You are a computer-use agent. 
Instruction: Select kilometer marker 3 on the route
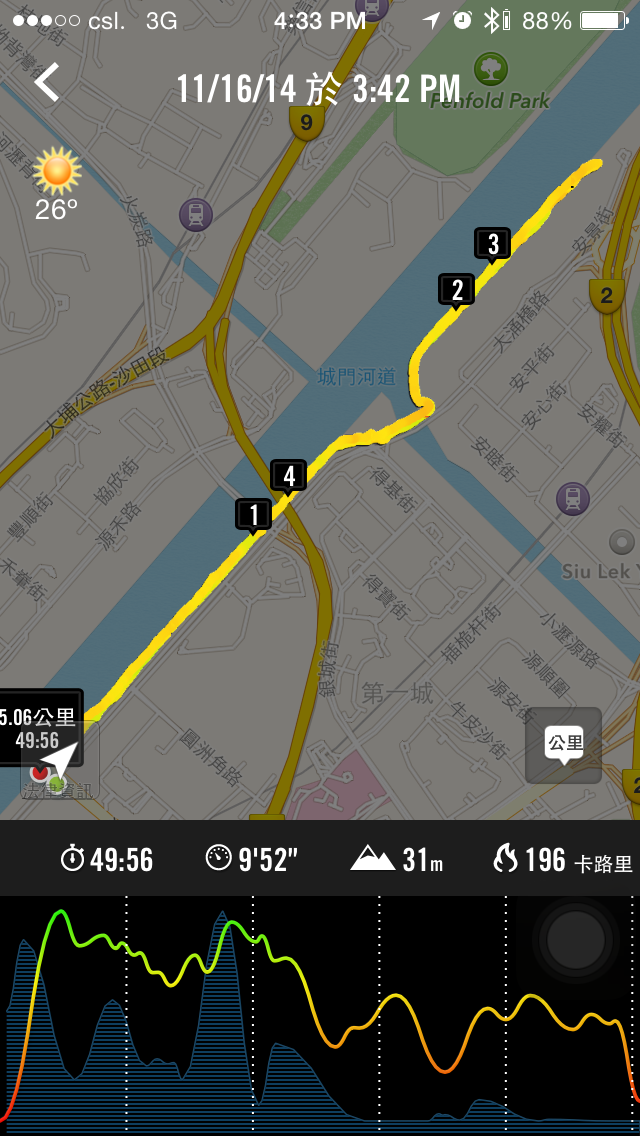[x=492, y=243]
